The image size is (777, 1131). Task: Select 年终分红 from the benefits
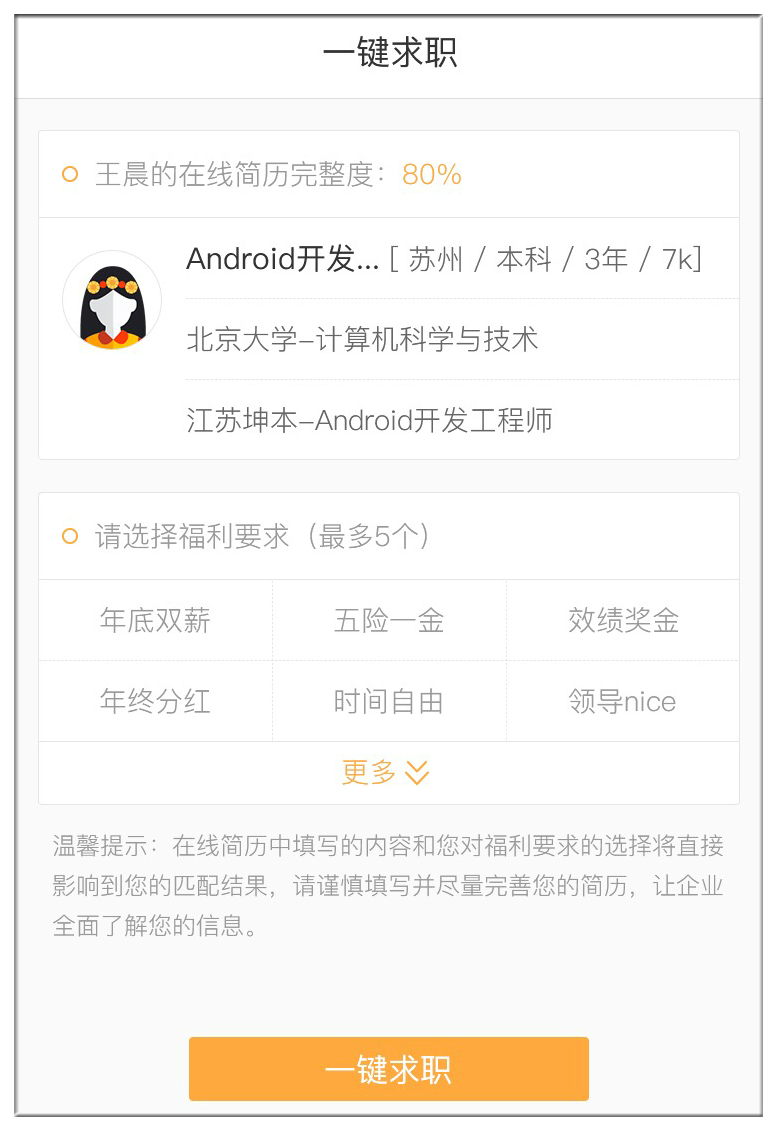coord(155,701)
